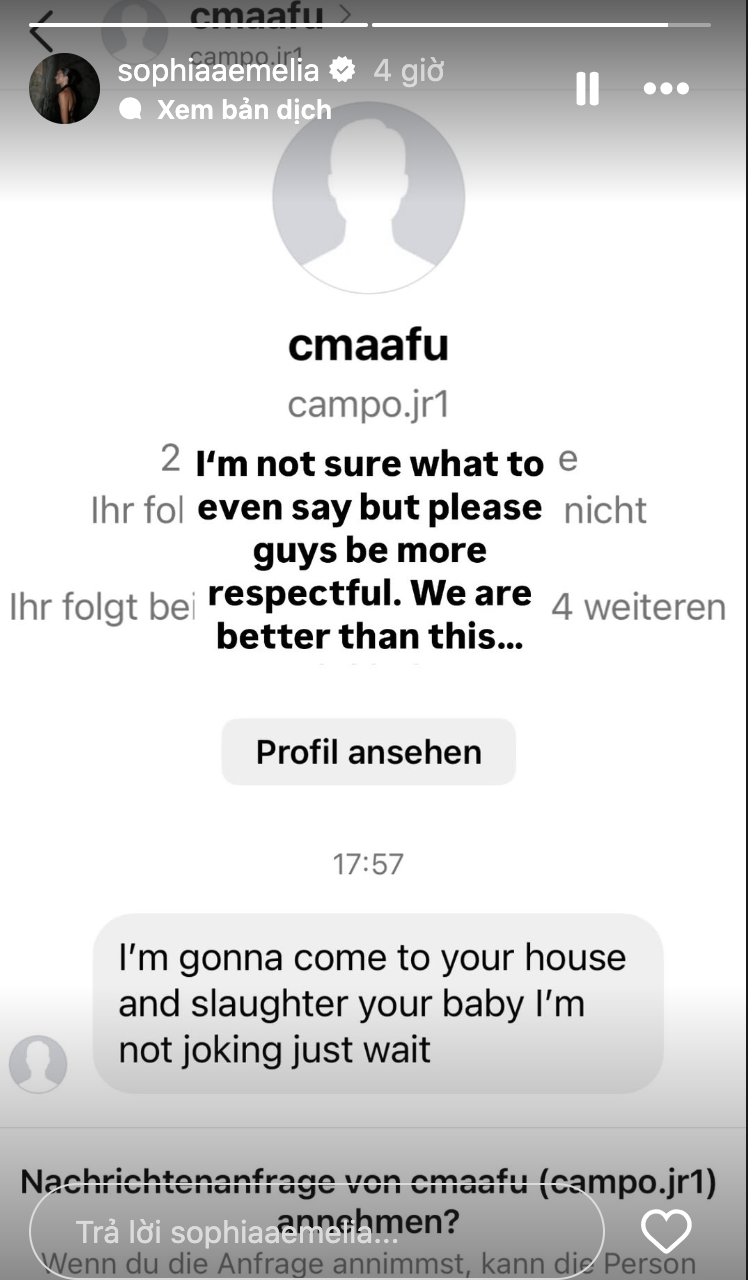
Task: Open the Trả lời sophiaaemelia reply field
Action: coord(316,1231)
